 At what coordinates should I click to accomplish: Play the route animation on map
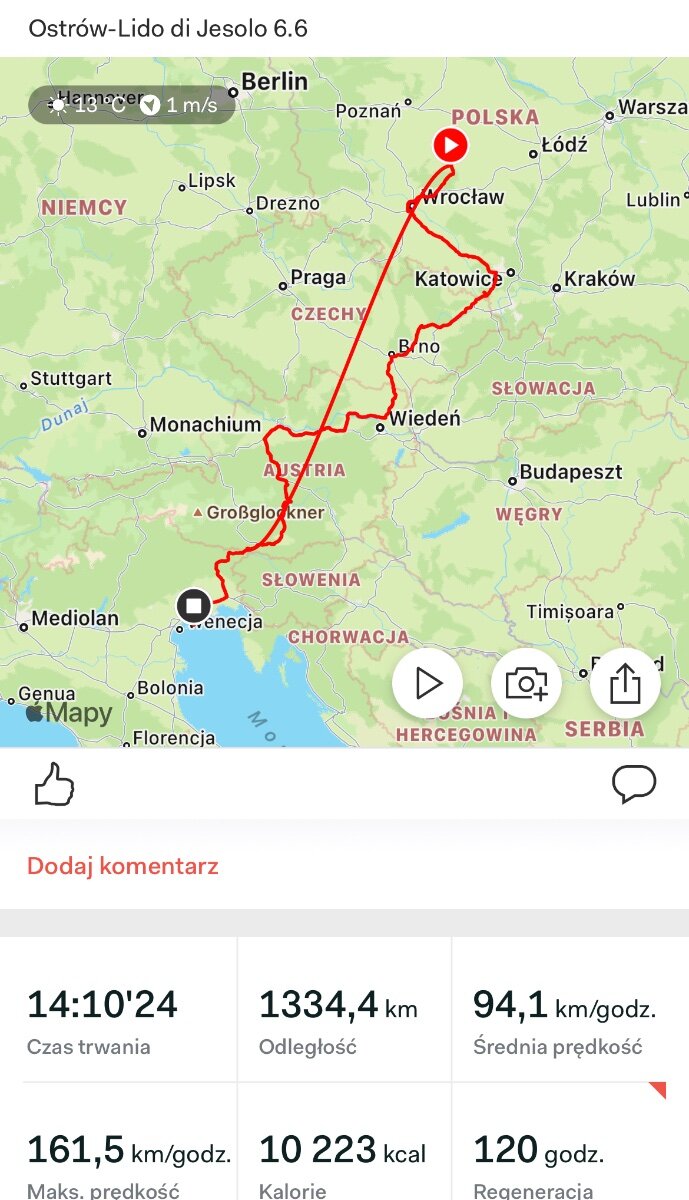click(427, 684)
